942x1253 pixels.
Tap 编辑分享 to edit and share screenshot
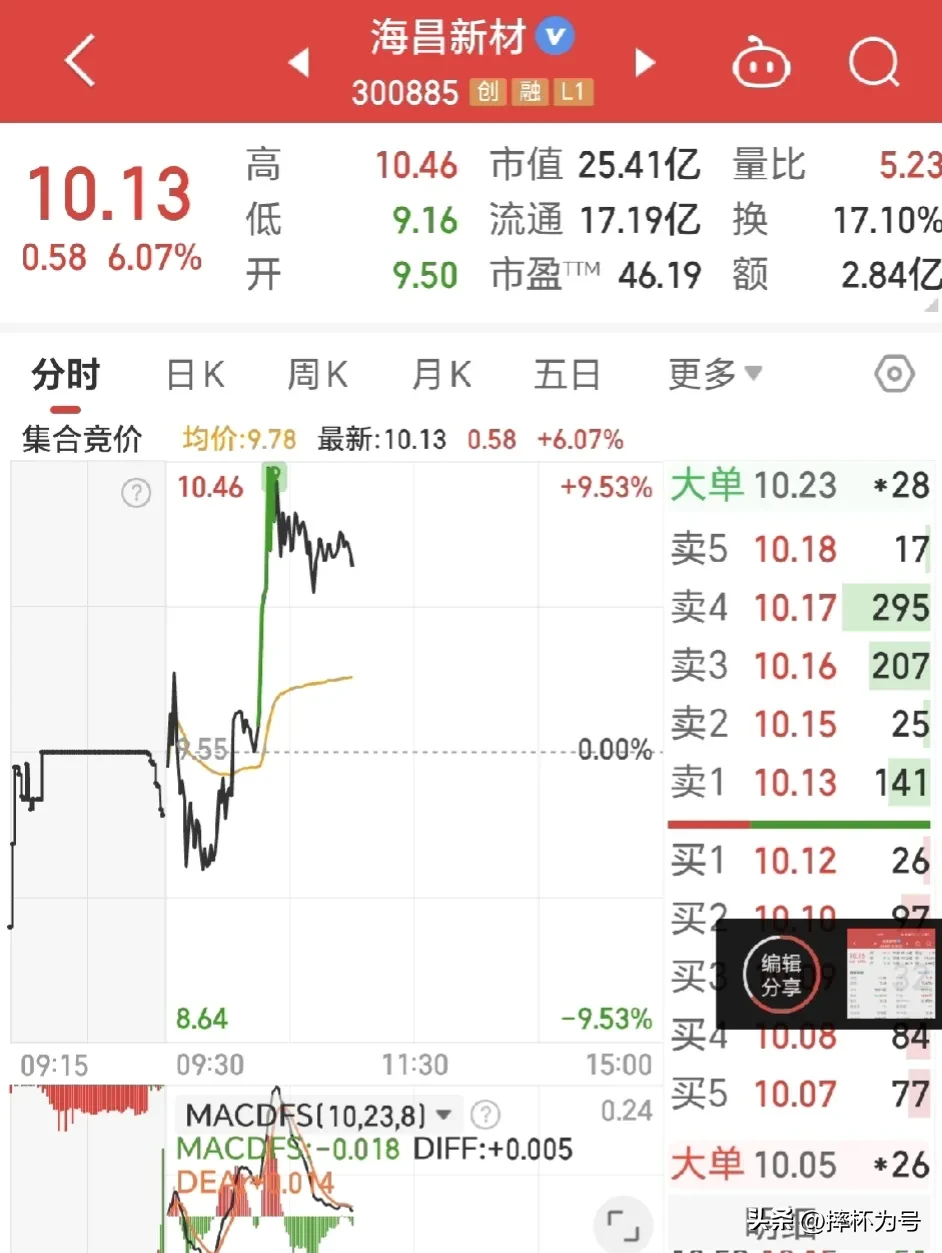tap(781, 975)
